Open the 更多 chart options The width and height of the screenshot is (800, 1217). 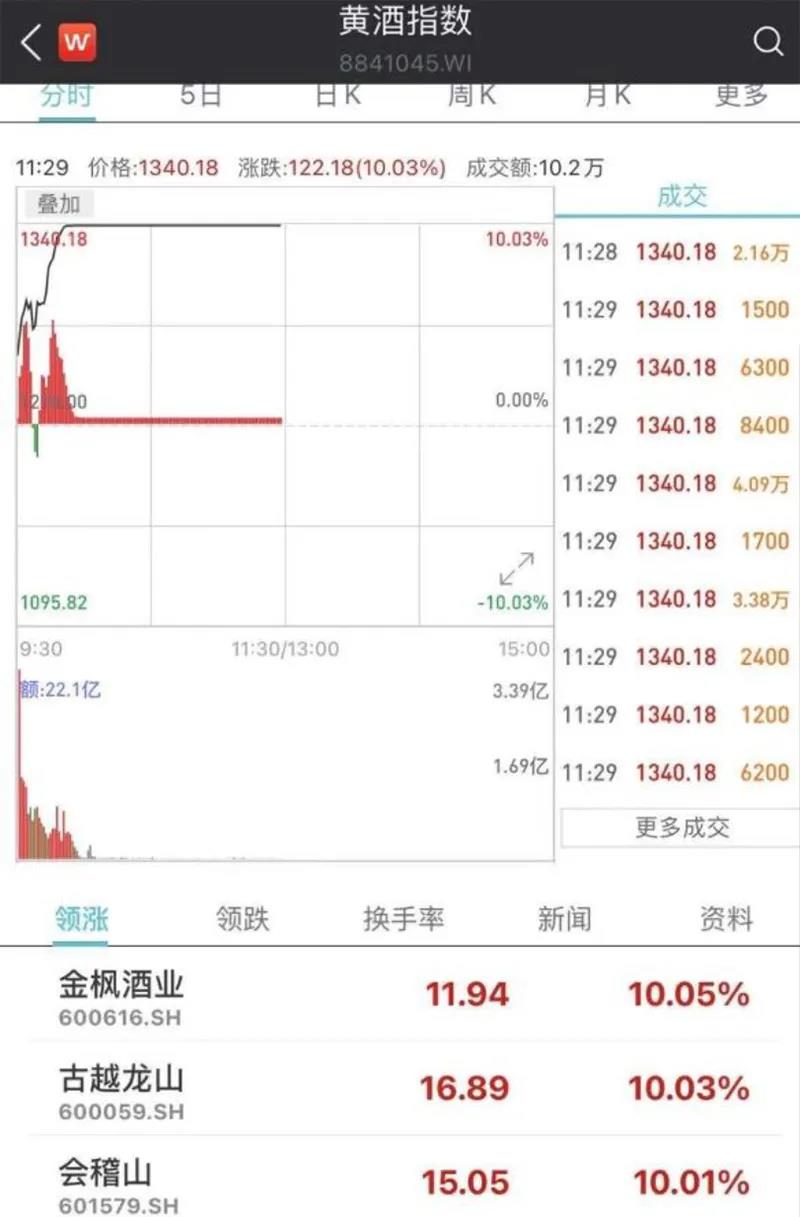(741, 96)
